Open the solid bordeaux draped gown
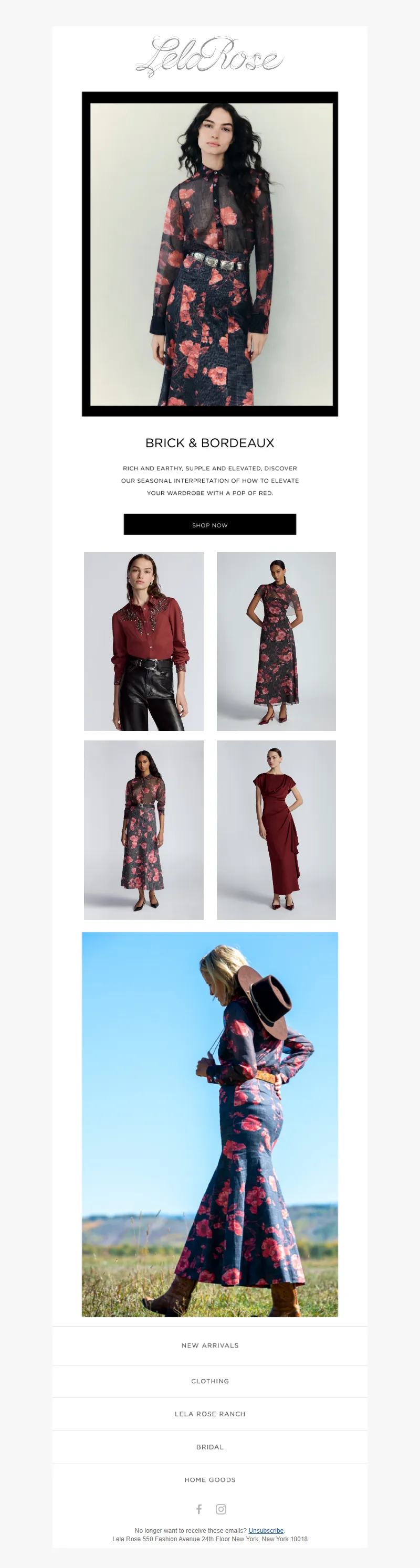420x1568 pixels. [276, 830]
